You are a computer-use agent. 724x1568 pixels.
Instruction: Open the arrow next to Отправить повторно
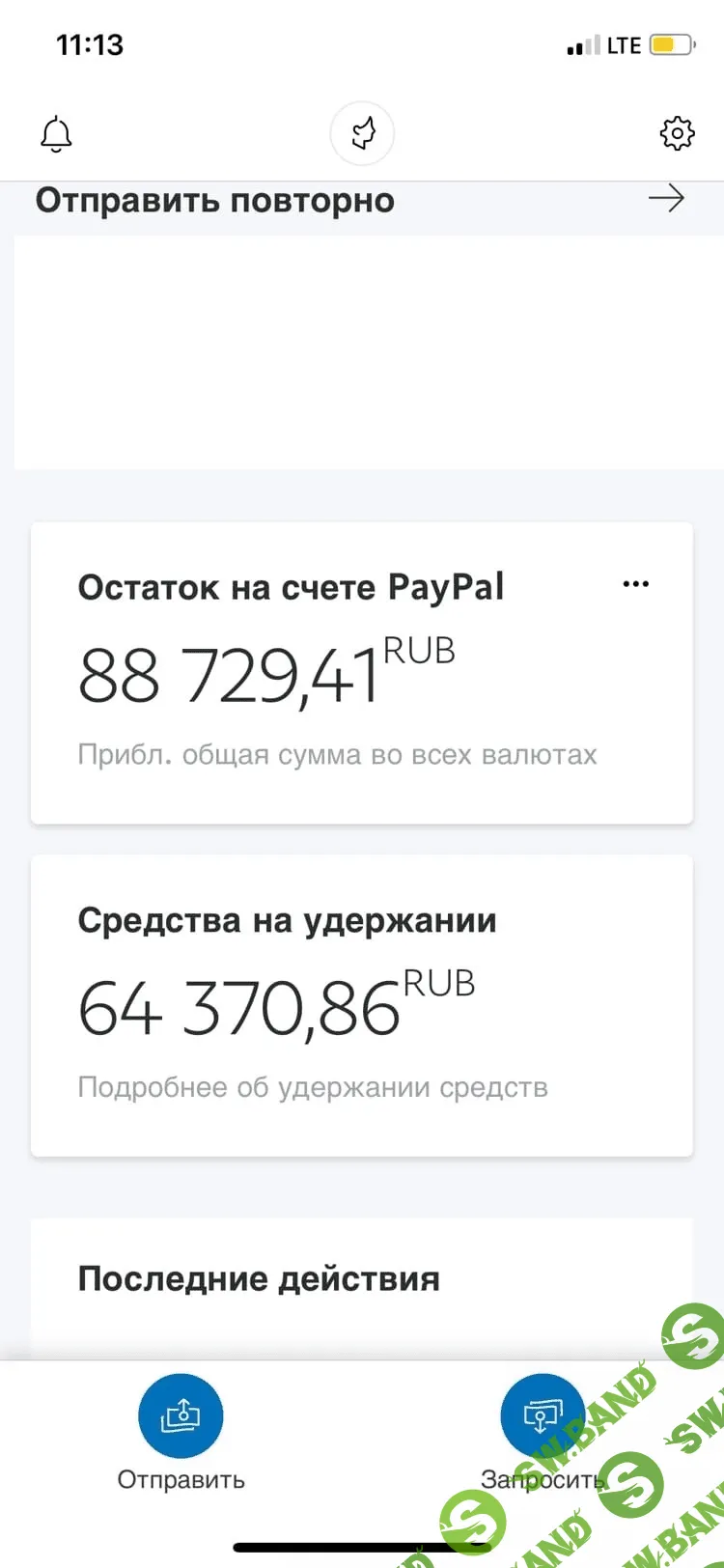(x=666, y=199)
